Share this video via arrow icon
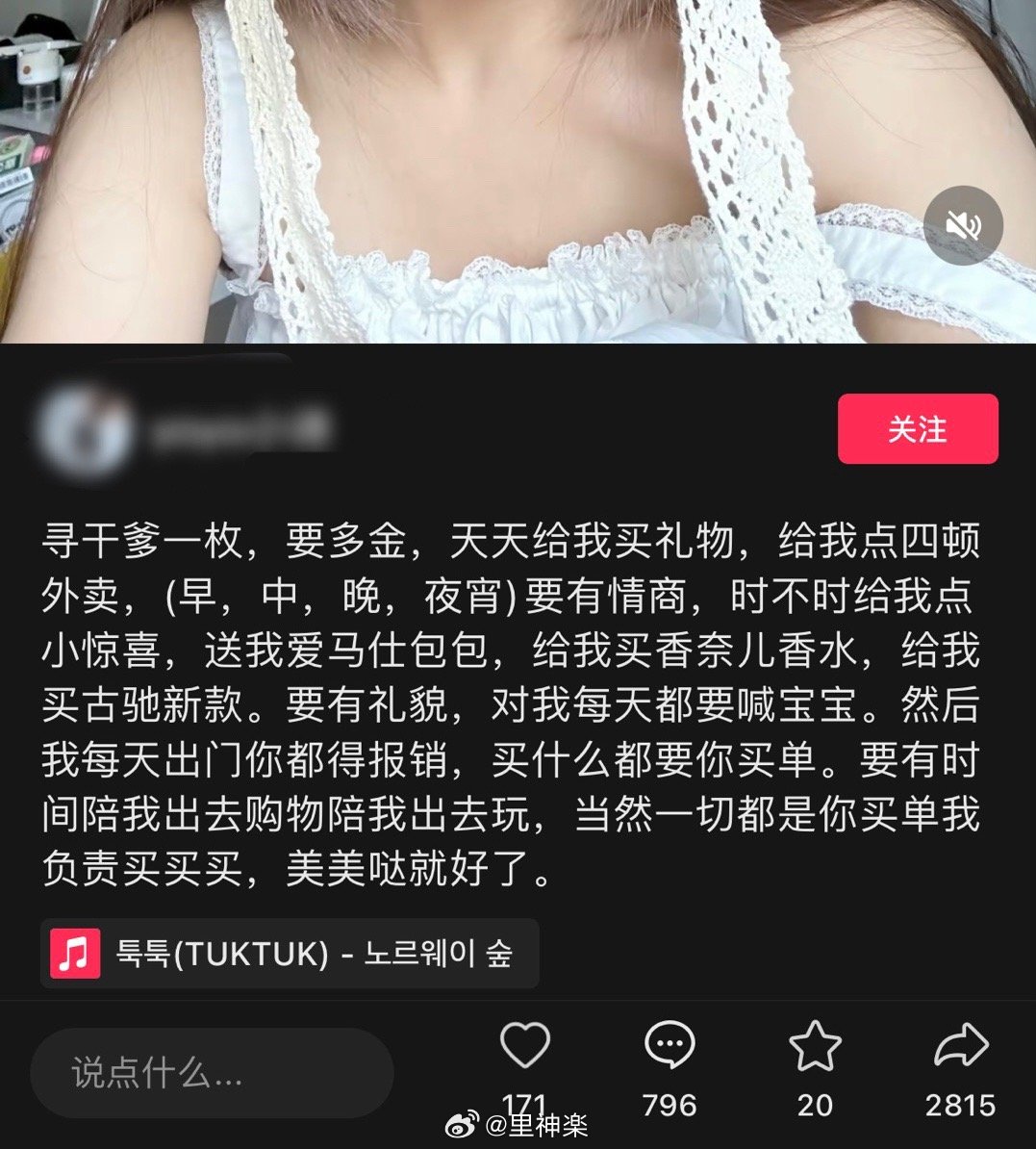The height and width of the screenshot is (1149, 1036). point(960,1046)
